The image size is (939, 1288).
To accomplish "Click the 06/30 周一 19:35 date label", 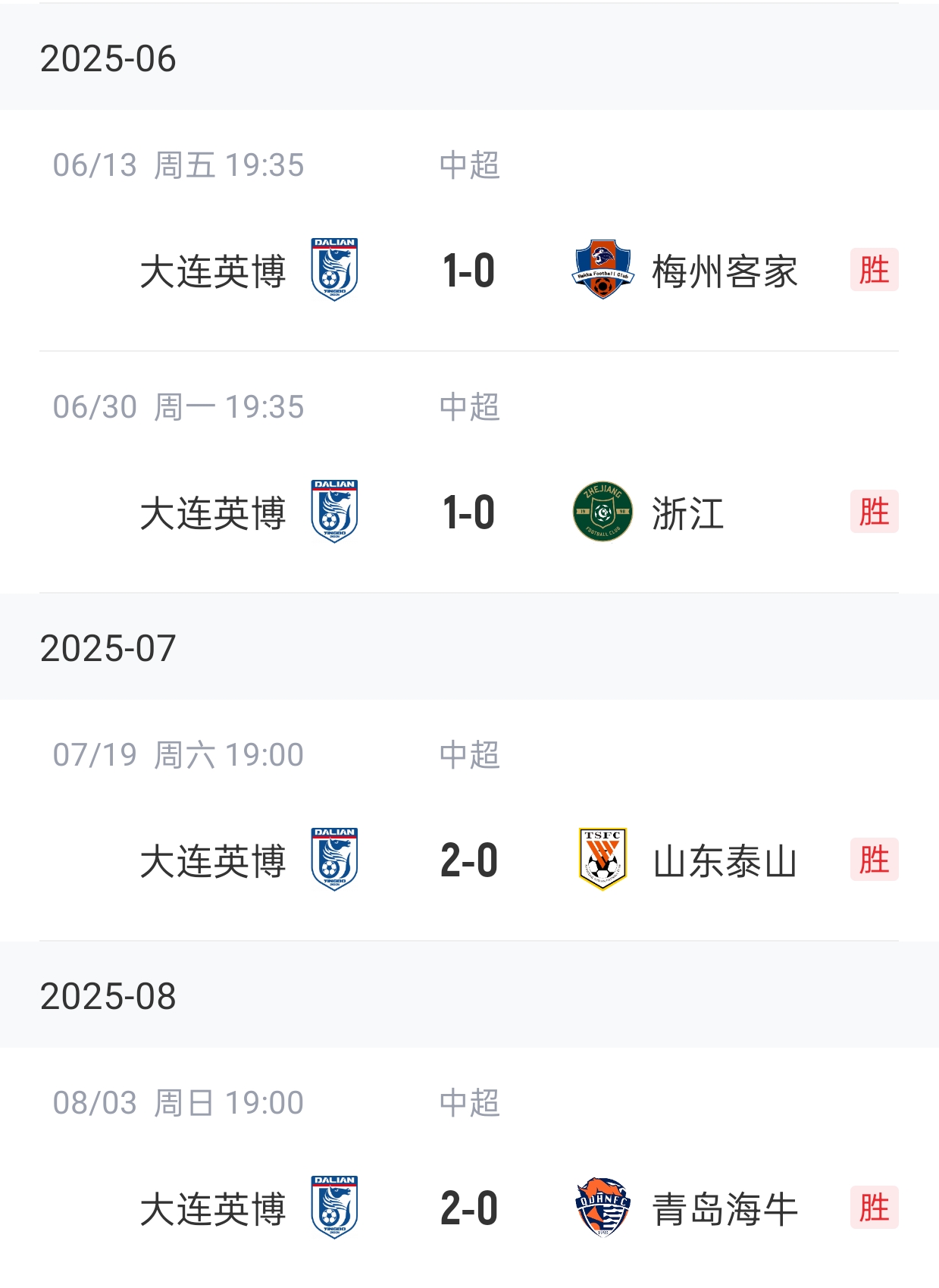I will (180, 407).
